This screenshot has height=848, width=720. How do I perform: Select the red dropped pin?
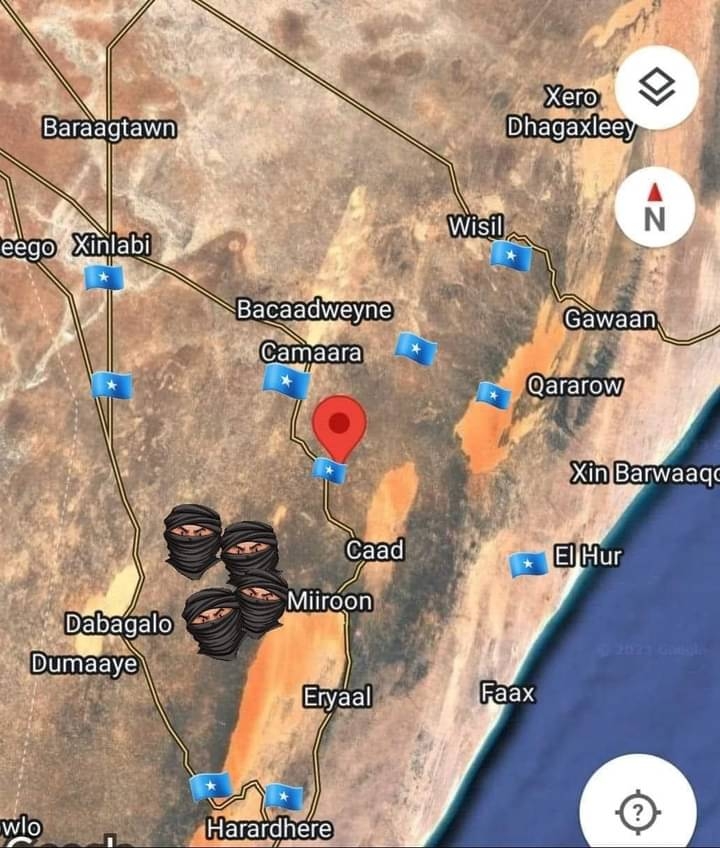pos(340,425)
